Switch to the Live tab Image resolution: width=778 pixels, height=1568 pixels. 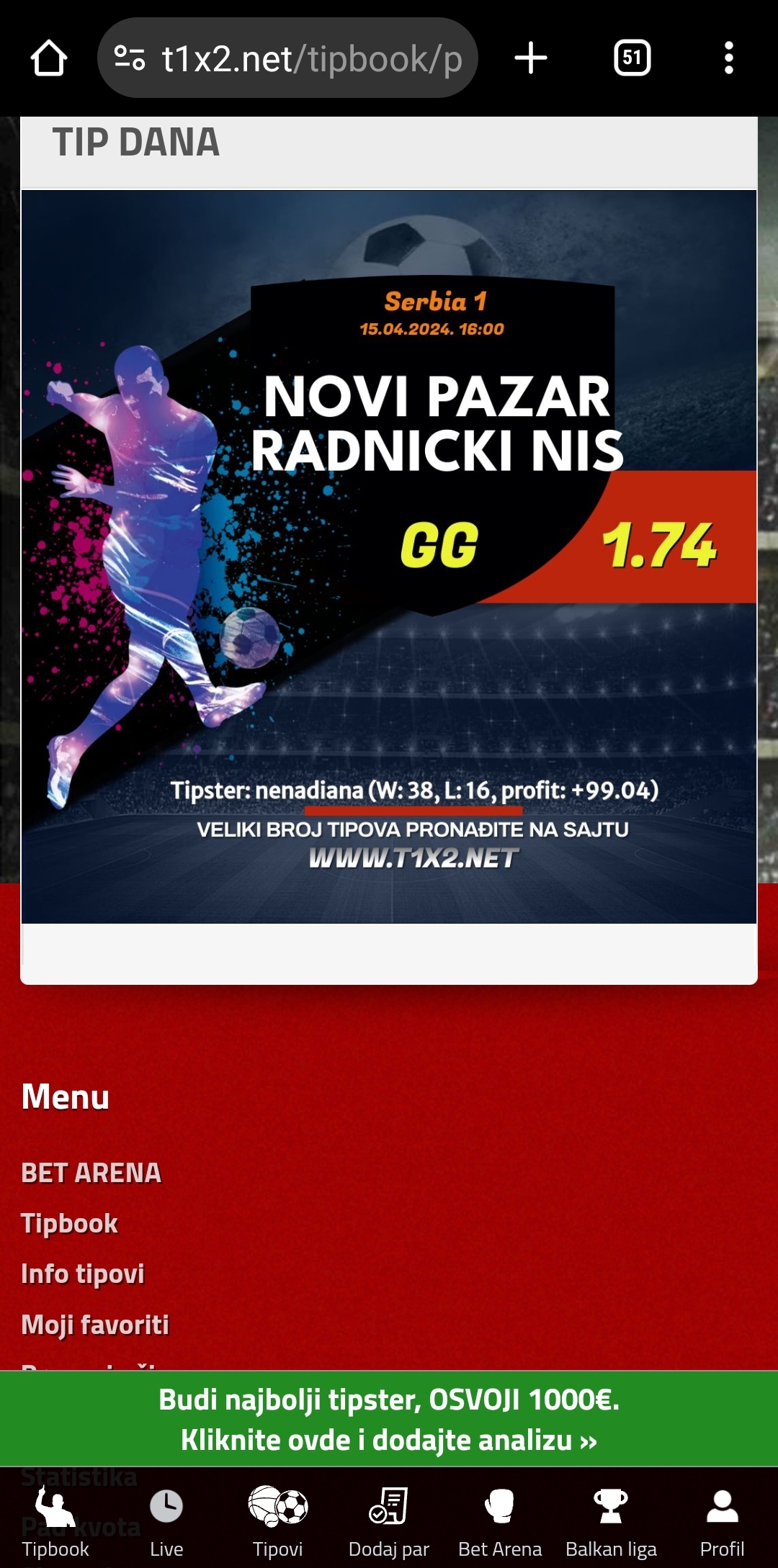[166, 1520]
